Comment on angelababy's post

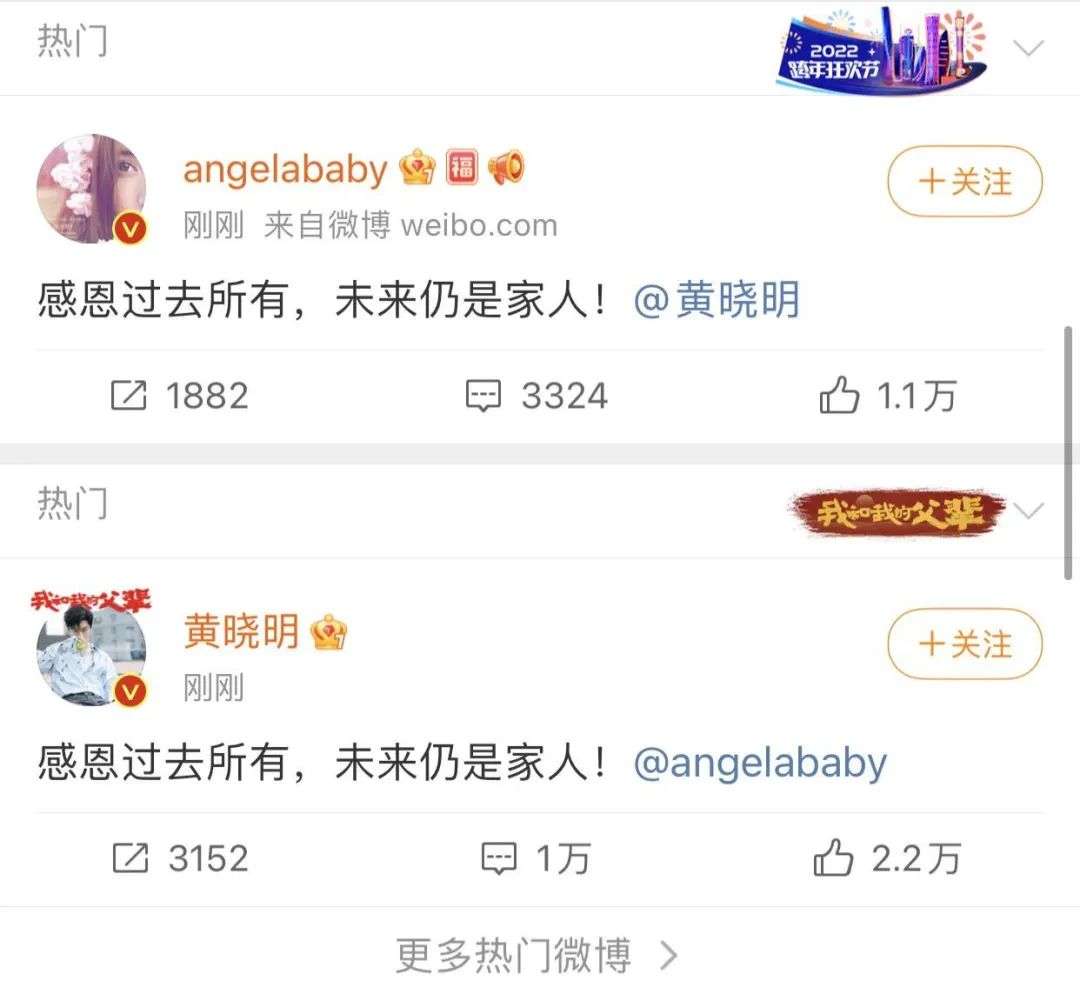[x=537, y=397]
